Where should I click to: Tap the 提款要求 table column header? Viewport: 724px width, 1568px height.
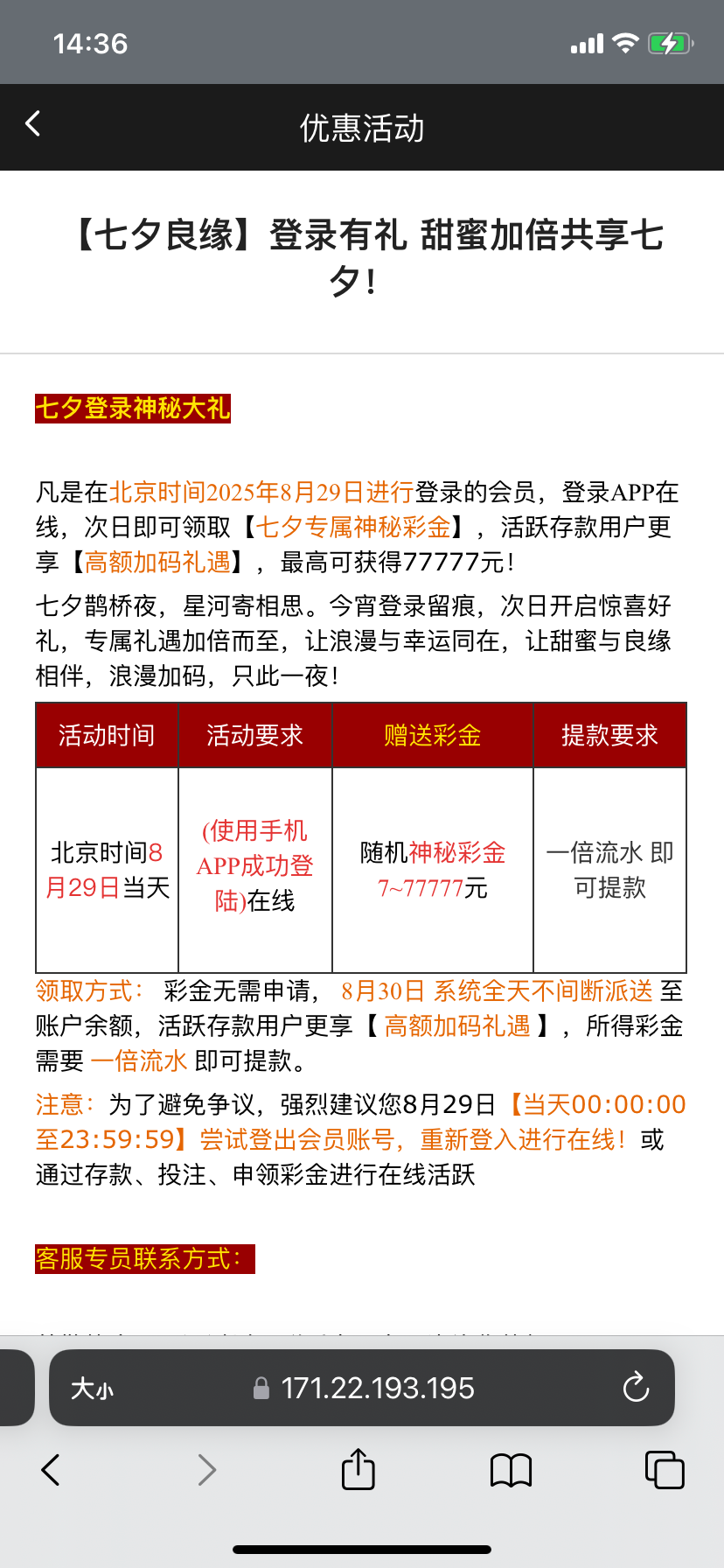tap(609, 735)
